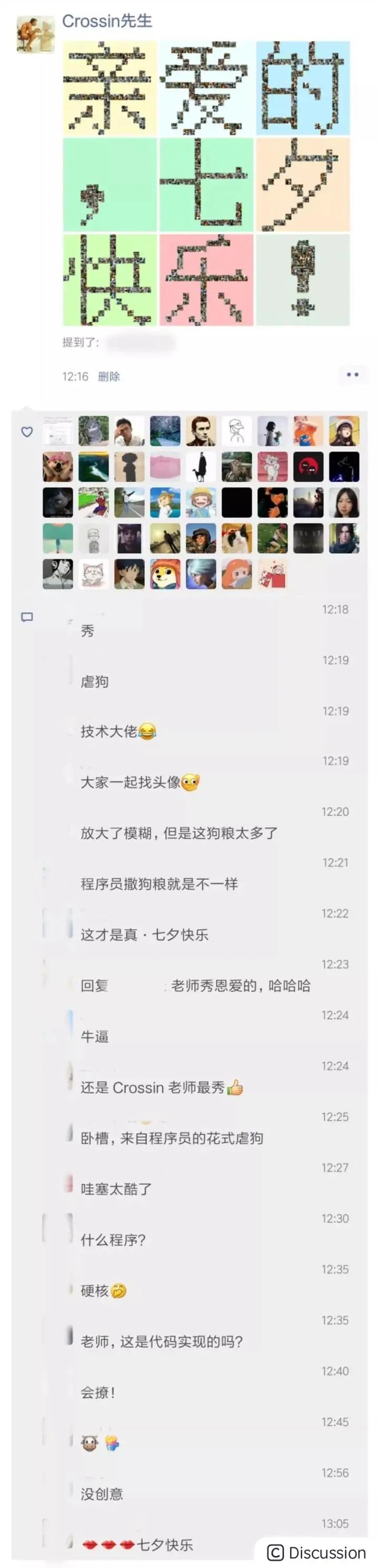
Task: Open Crossin先生's profile from the name
Action: coord(107,22)
